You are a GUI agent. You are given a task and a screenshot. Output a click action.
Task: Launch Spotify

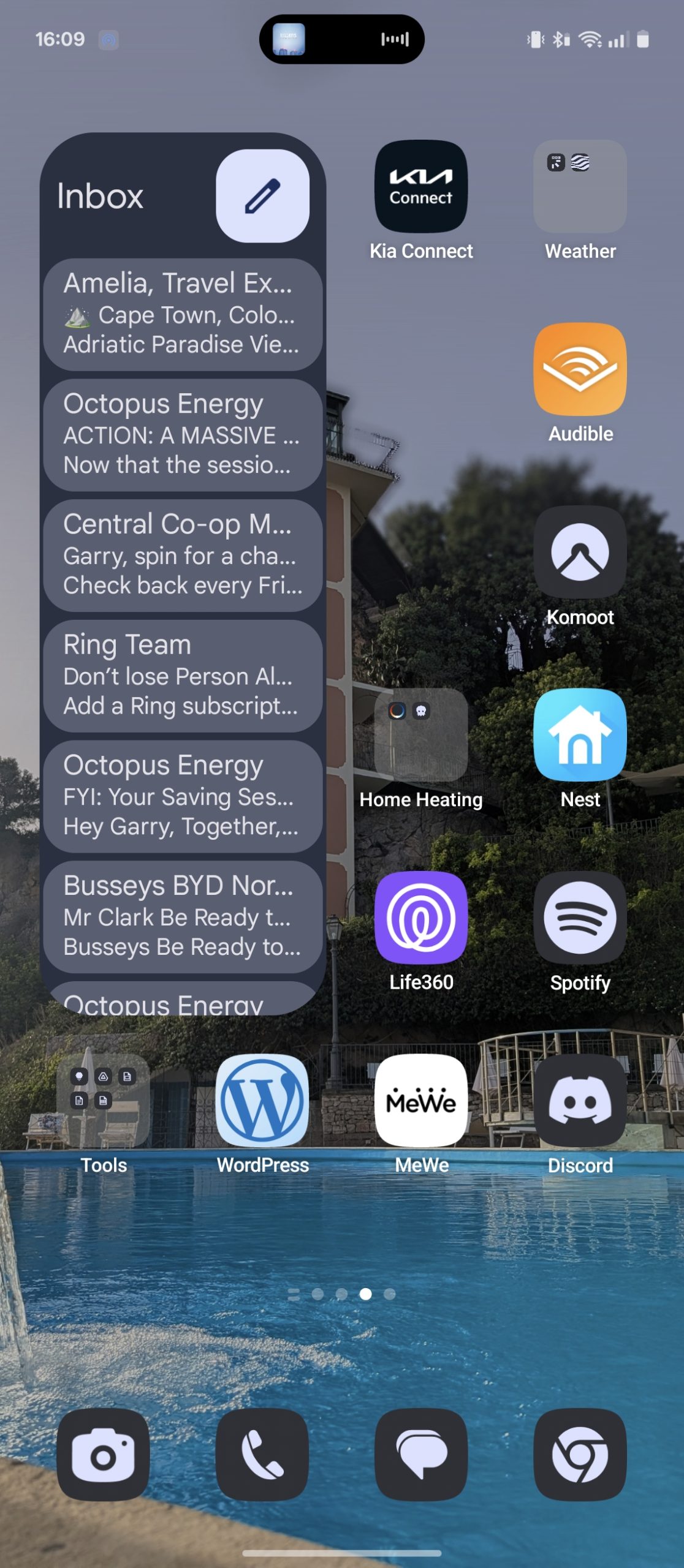[580, 918]
